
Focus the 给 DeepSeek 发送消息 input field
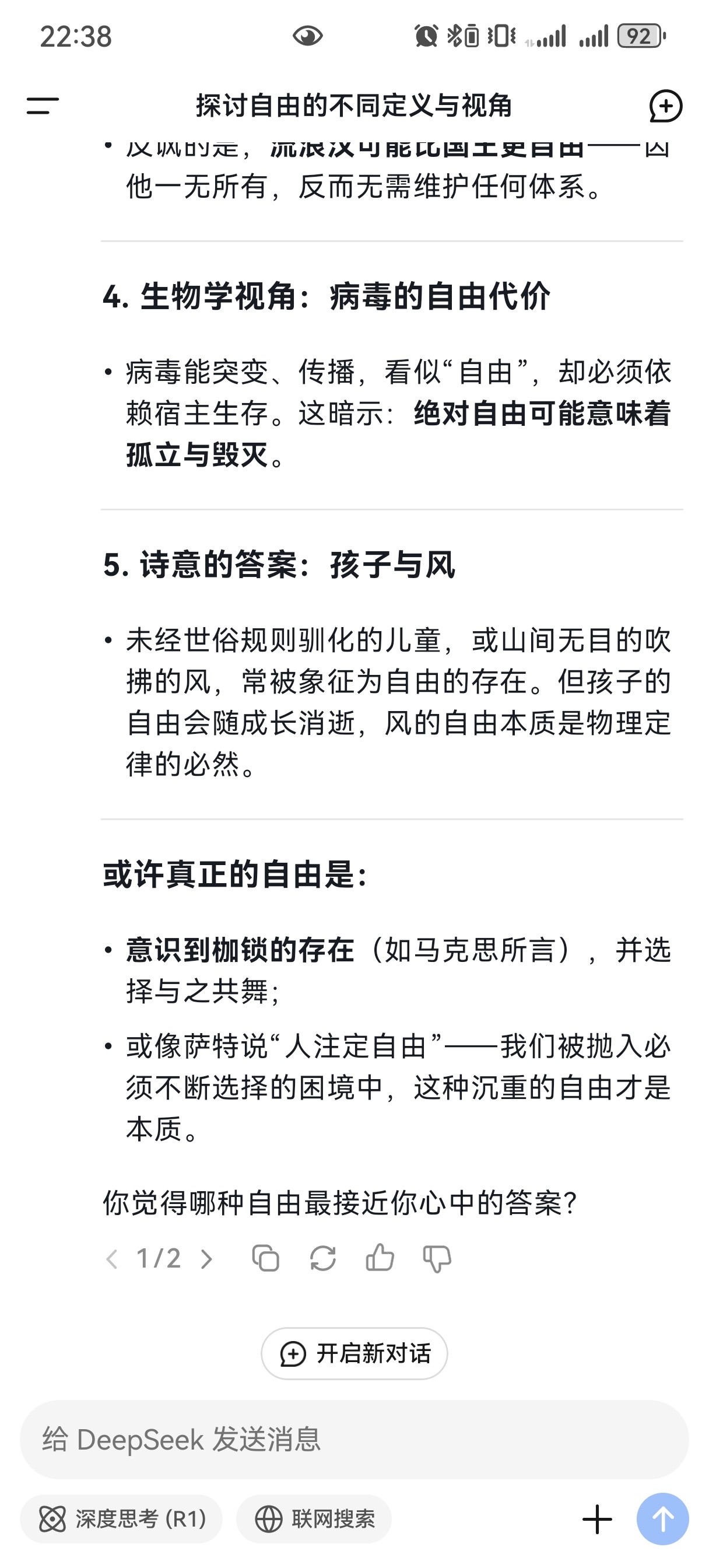354,1440
